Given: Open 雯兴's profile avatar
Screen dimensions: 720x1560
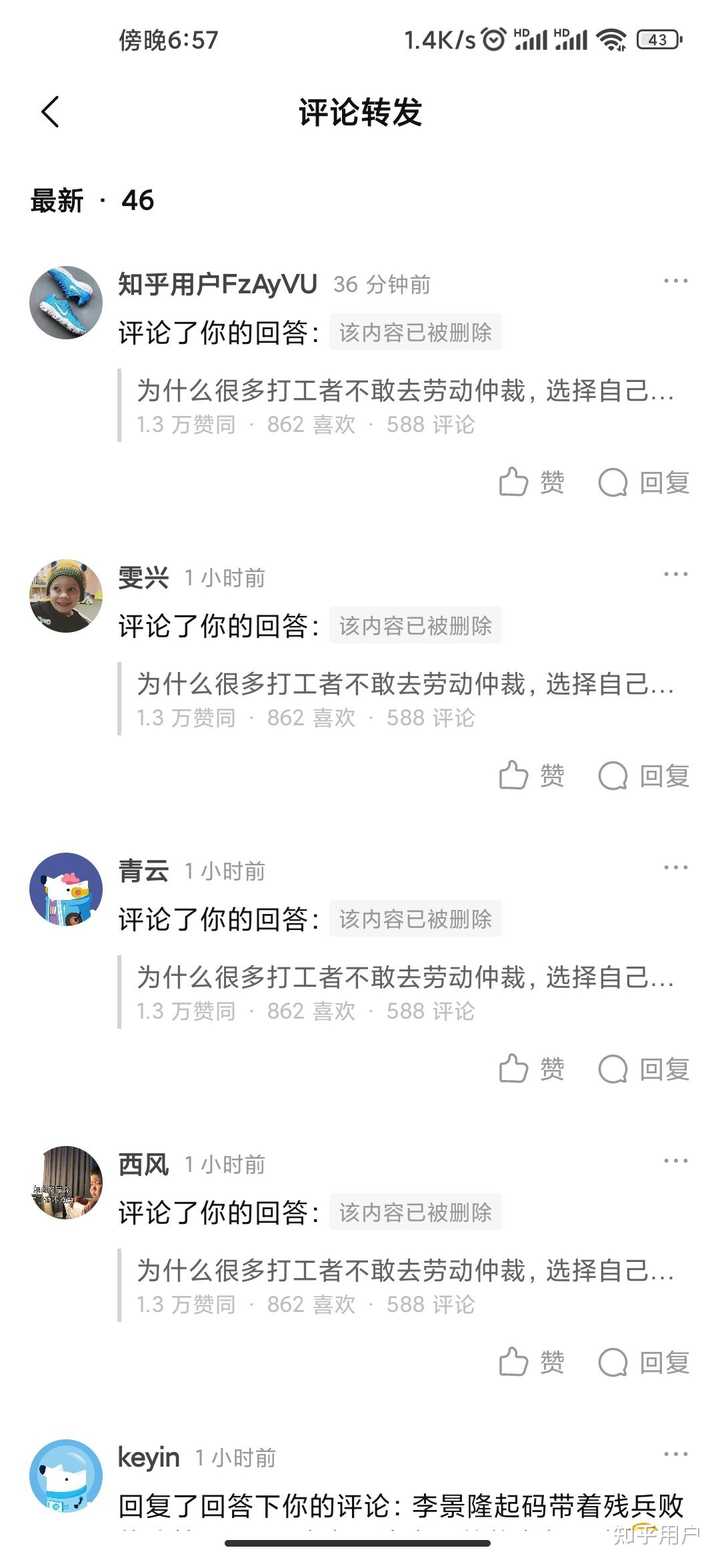Looking at the screenshot, I should (66, 596).
